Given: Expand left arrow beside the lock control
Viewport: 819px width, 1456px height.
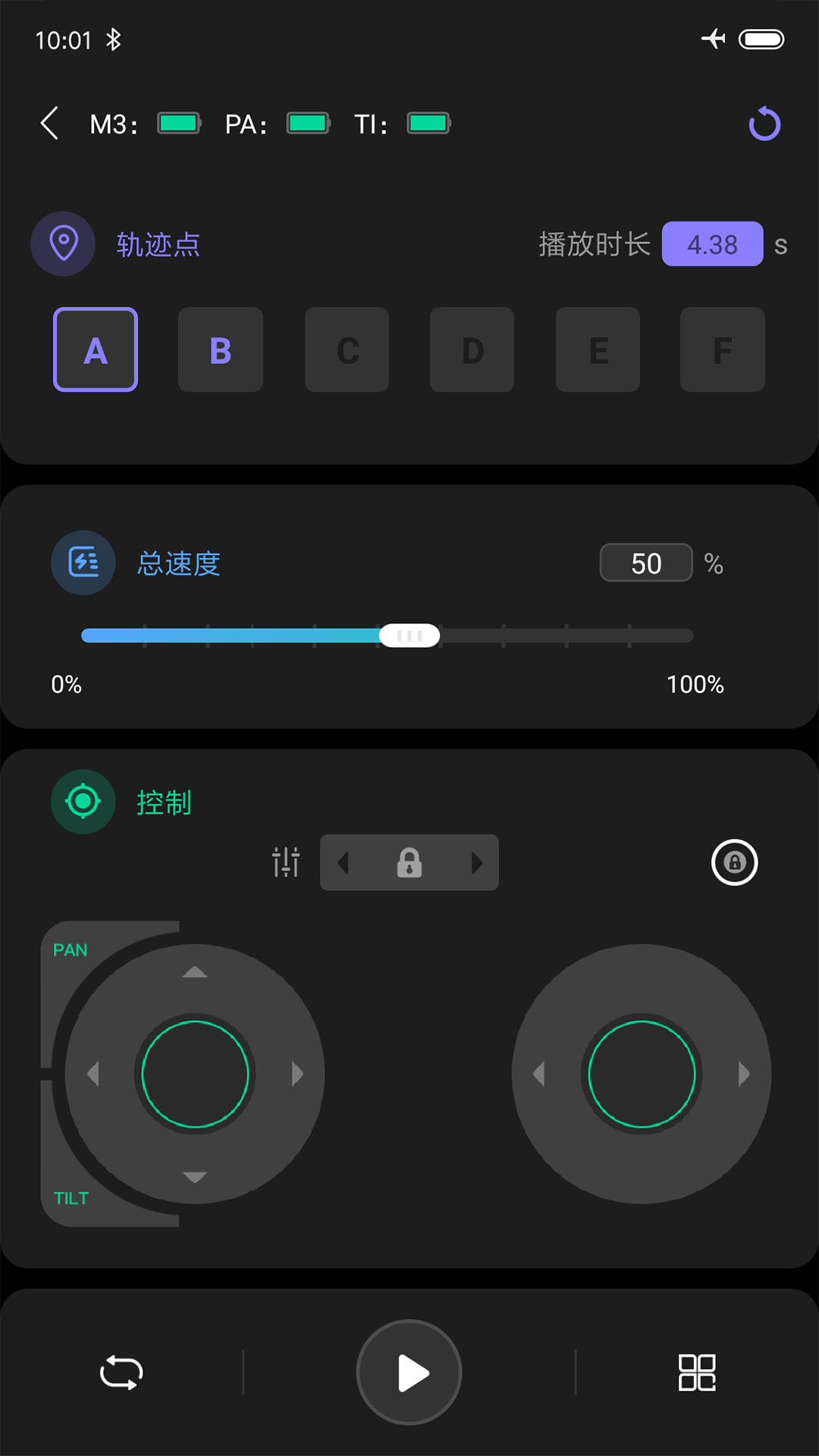Looking at the screenshot, I should click(x=347, y=862).
